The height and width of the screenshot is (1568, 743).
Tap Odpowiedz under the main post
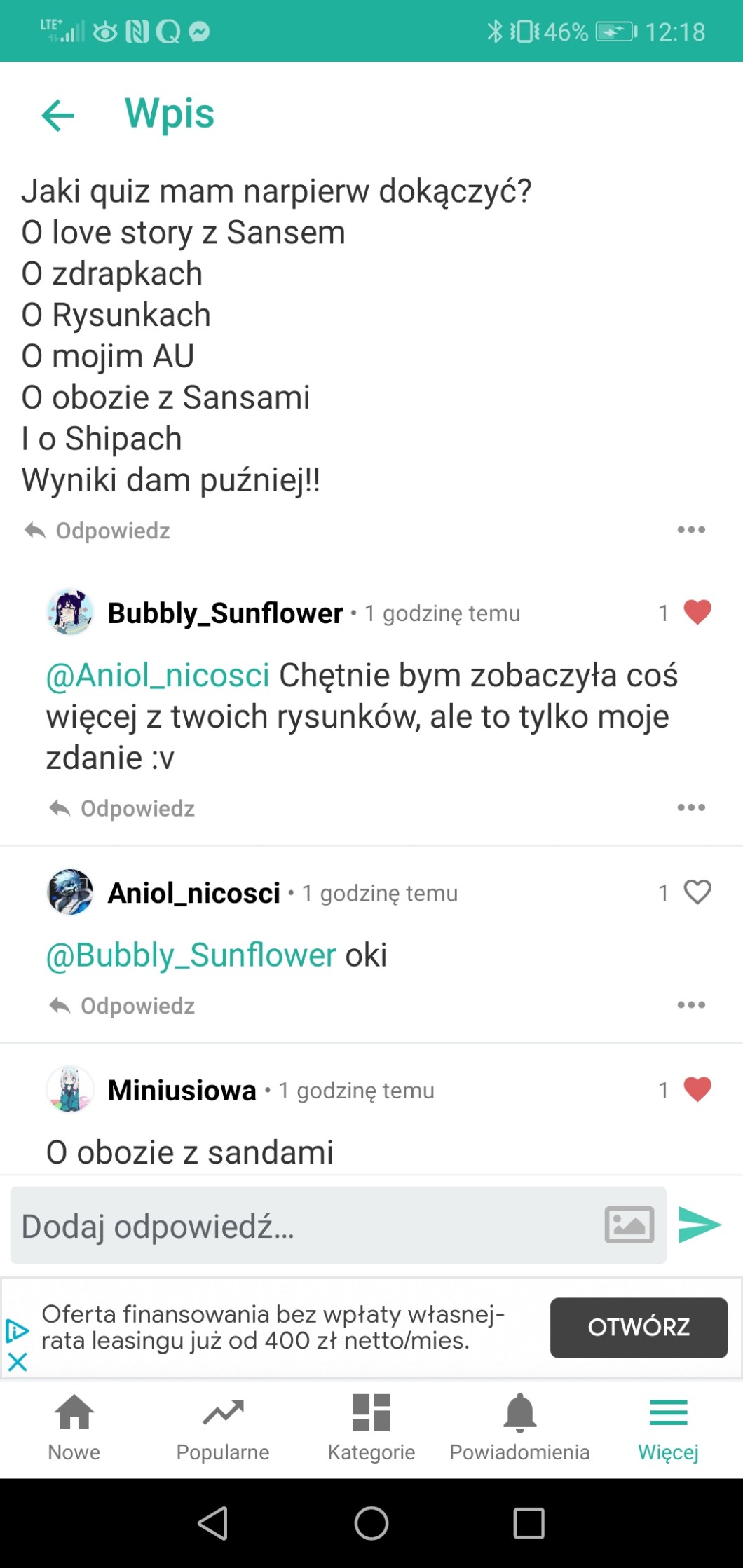tap(98, 531)
